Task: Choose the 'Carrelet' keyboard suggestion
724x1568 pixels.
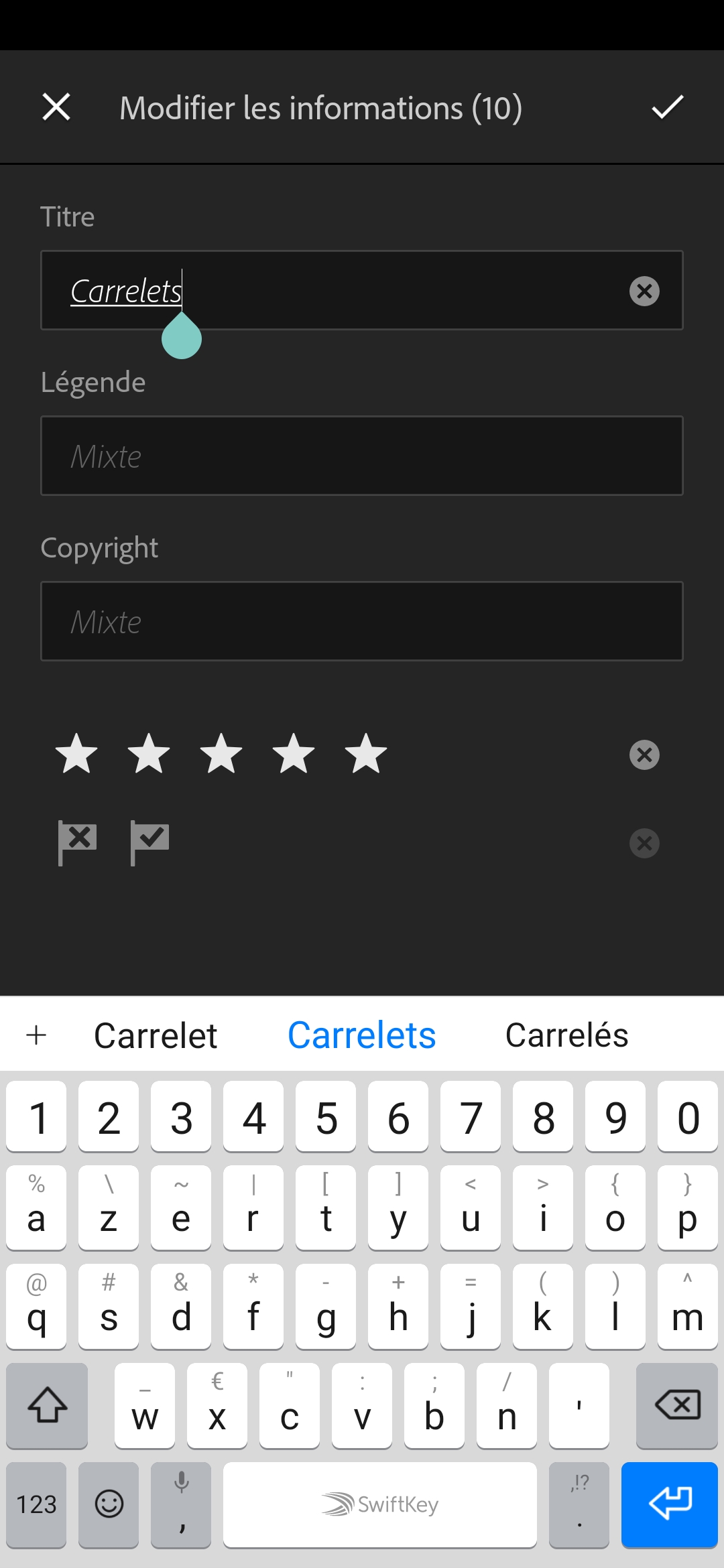Action: pos(156,1035)
